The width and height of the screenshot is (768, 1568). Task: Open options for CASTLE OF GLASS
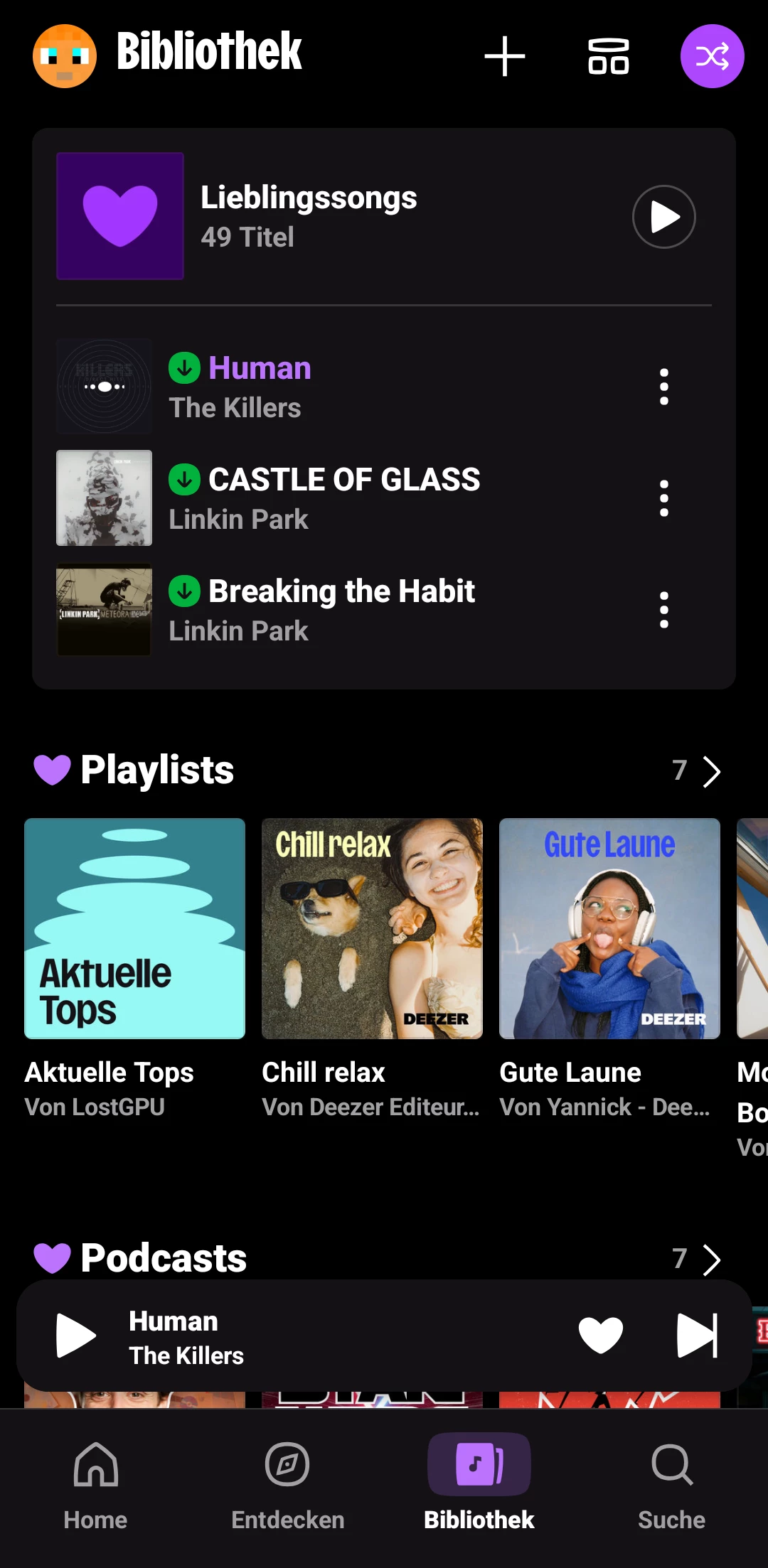(x=663, y=498)
